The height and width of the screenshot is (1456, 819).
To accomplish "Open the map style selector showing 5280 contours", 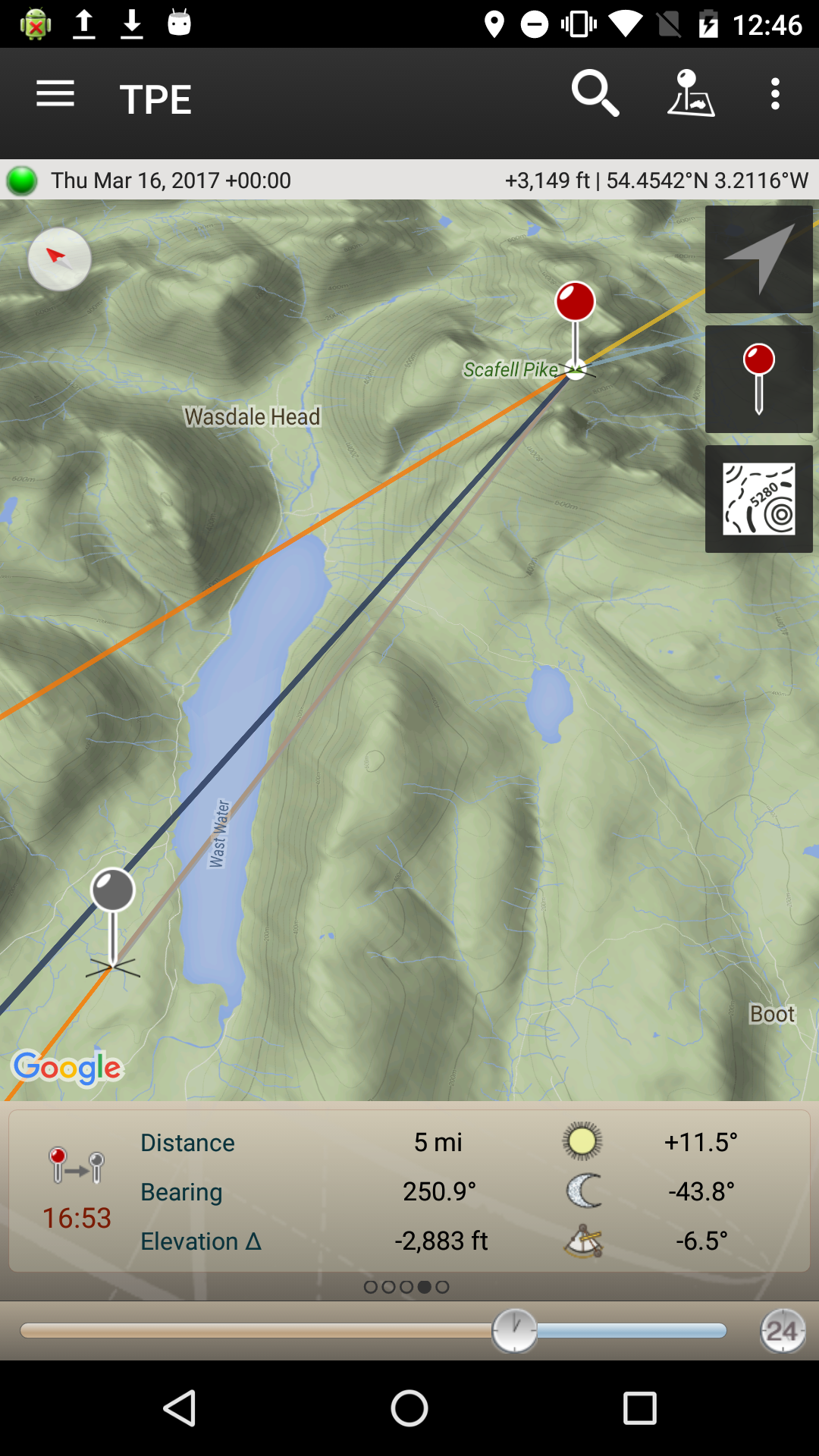I will click(758, 498).
